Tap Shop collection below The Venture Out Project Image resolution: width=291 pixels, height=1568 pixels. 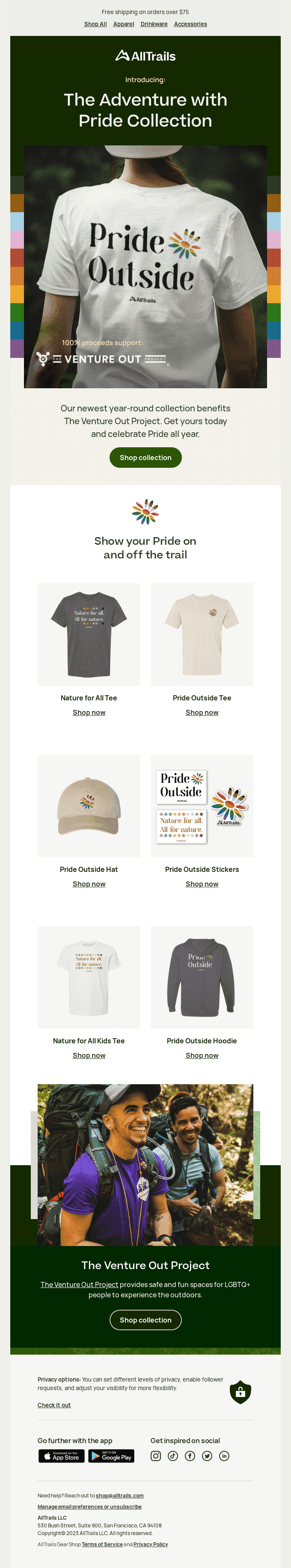click(145, 1320)
